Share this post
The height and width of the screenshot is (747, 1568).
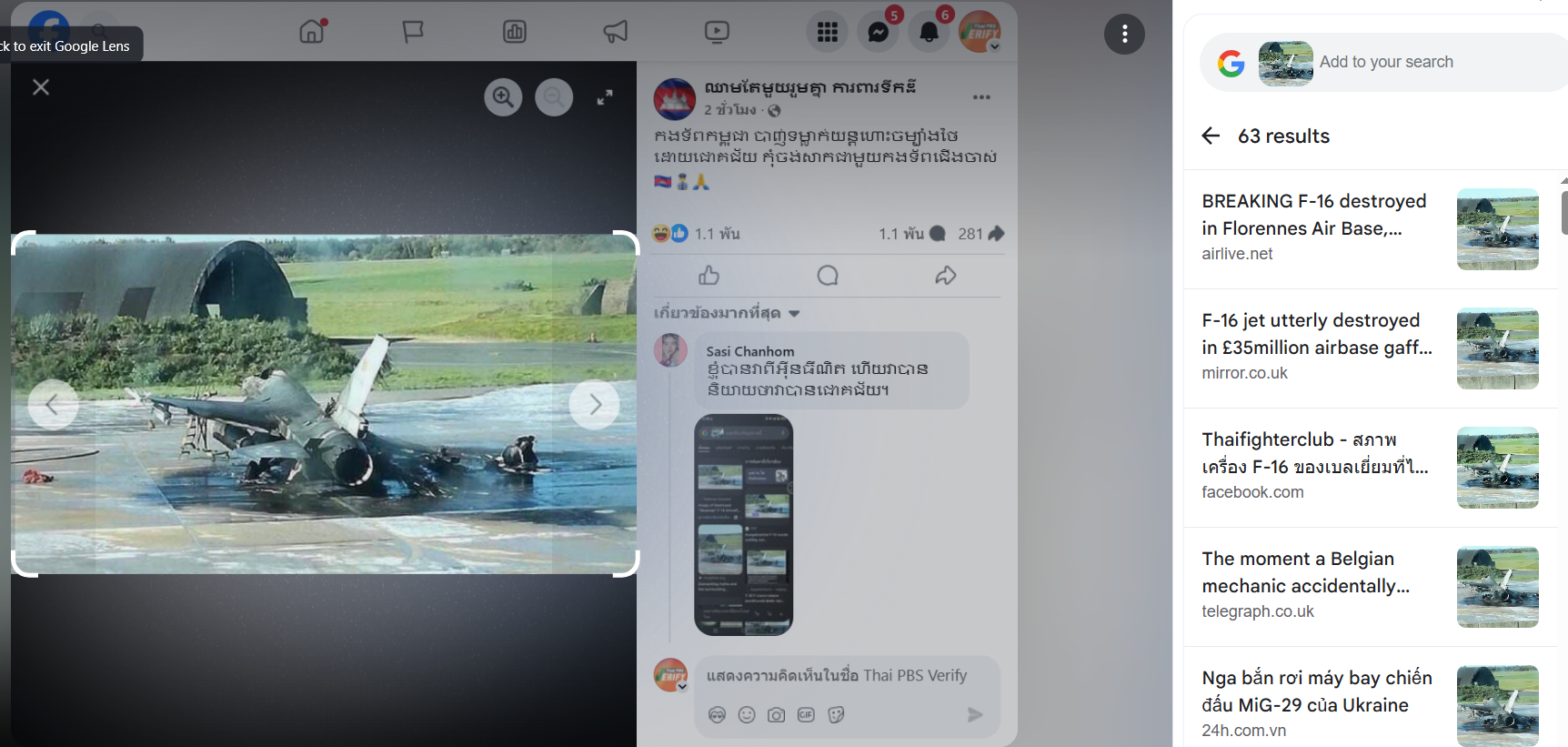pos(946,276)
